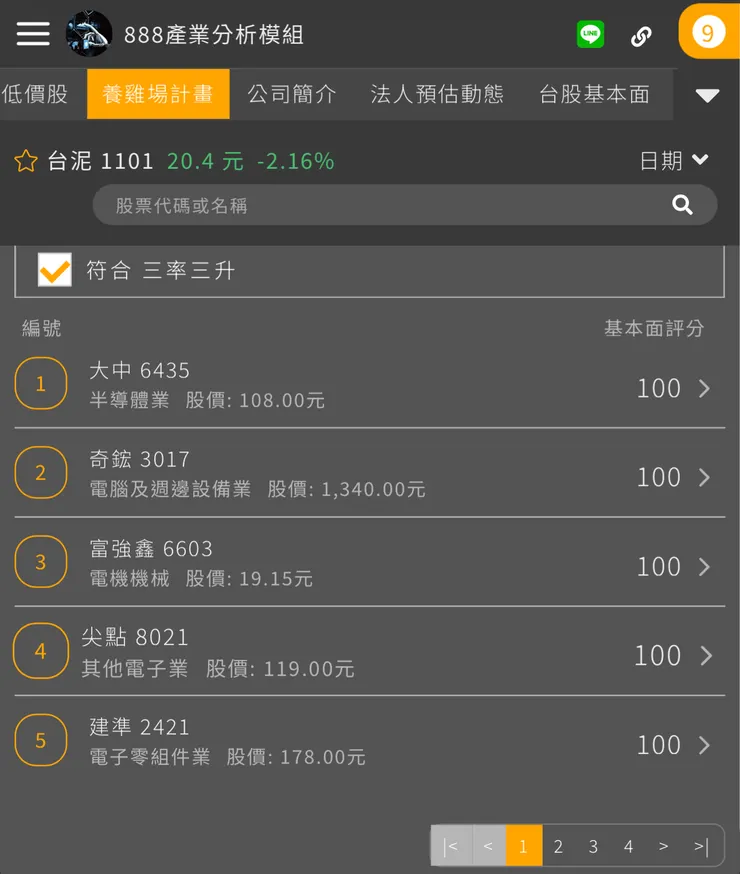Toggle the favorite star for 台泥 1101

click(x=27, y=159)
